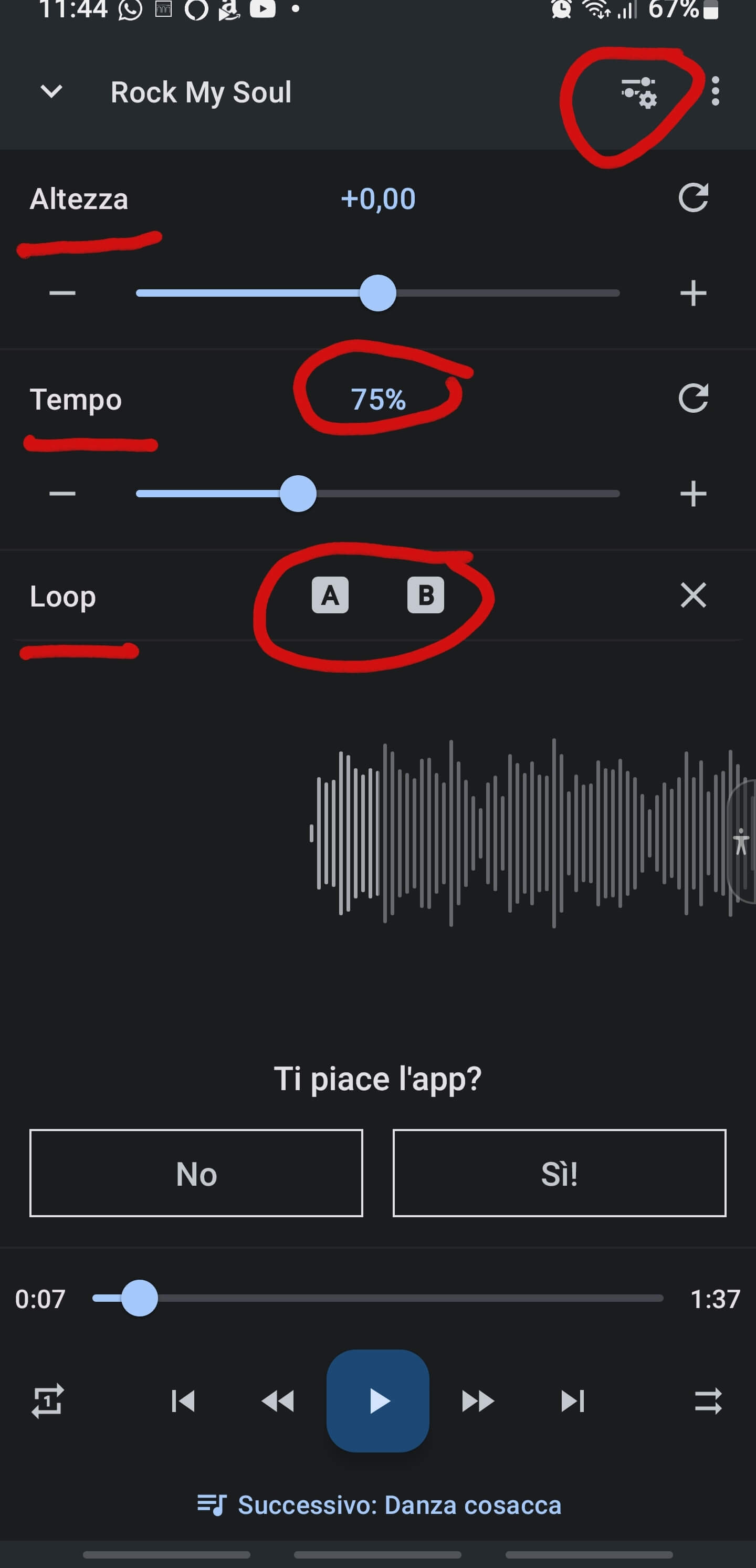The image size is (756, 1568).
Task: Open the Successivo: Danza cosacca queue
Action: (378, 1504)
